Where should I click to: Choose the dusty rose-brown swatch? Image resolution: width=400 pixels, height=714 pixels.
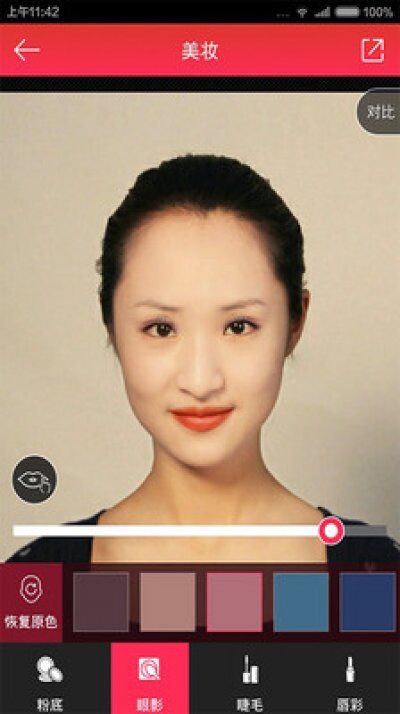[x=168, y=602]
